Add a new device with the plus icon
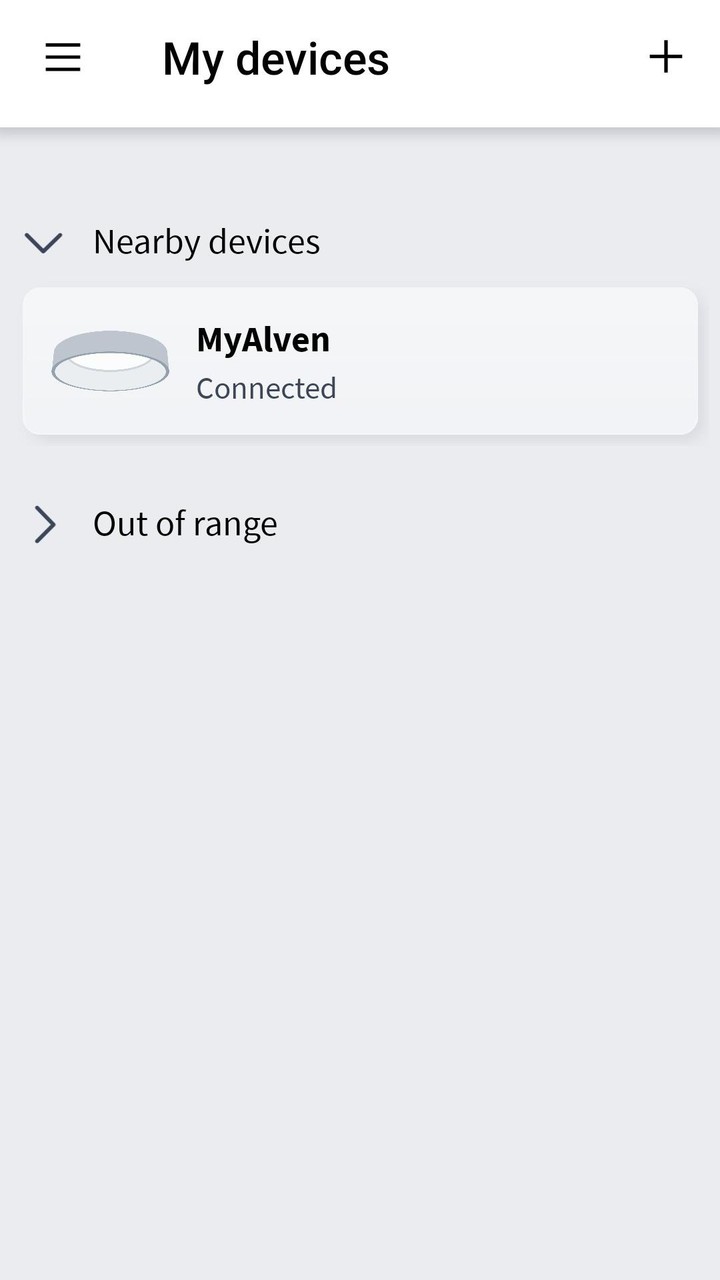The width and height of the screenshot is (720, 1280). (665, 58)
